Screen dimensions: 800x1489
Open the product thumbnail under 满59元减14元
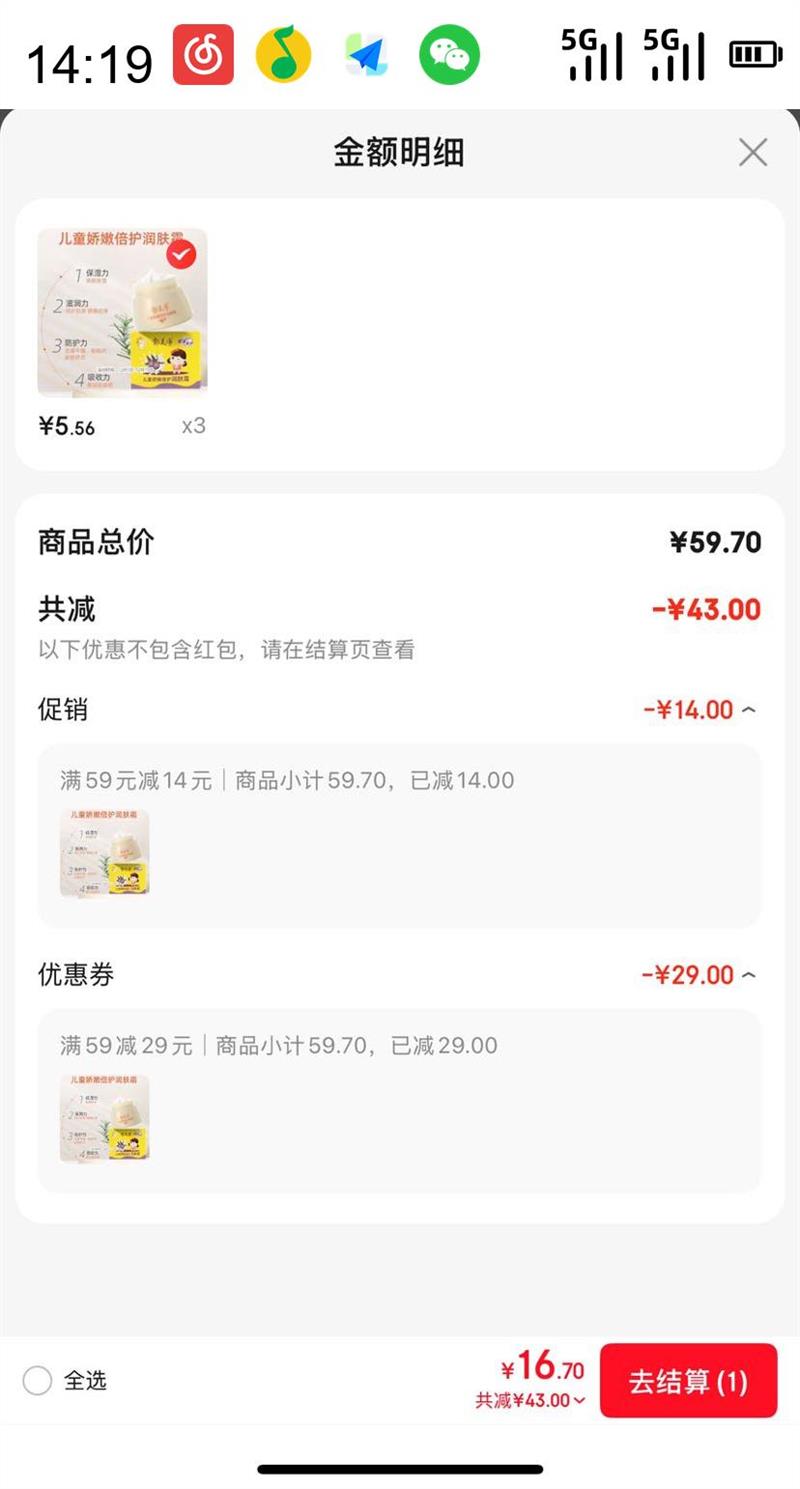[x=104, y=852]
